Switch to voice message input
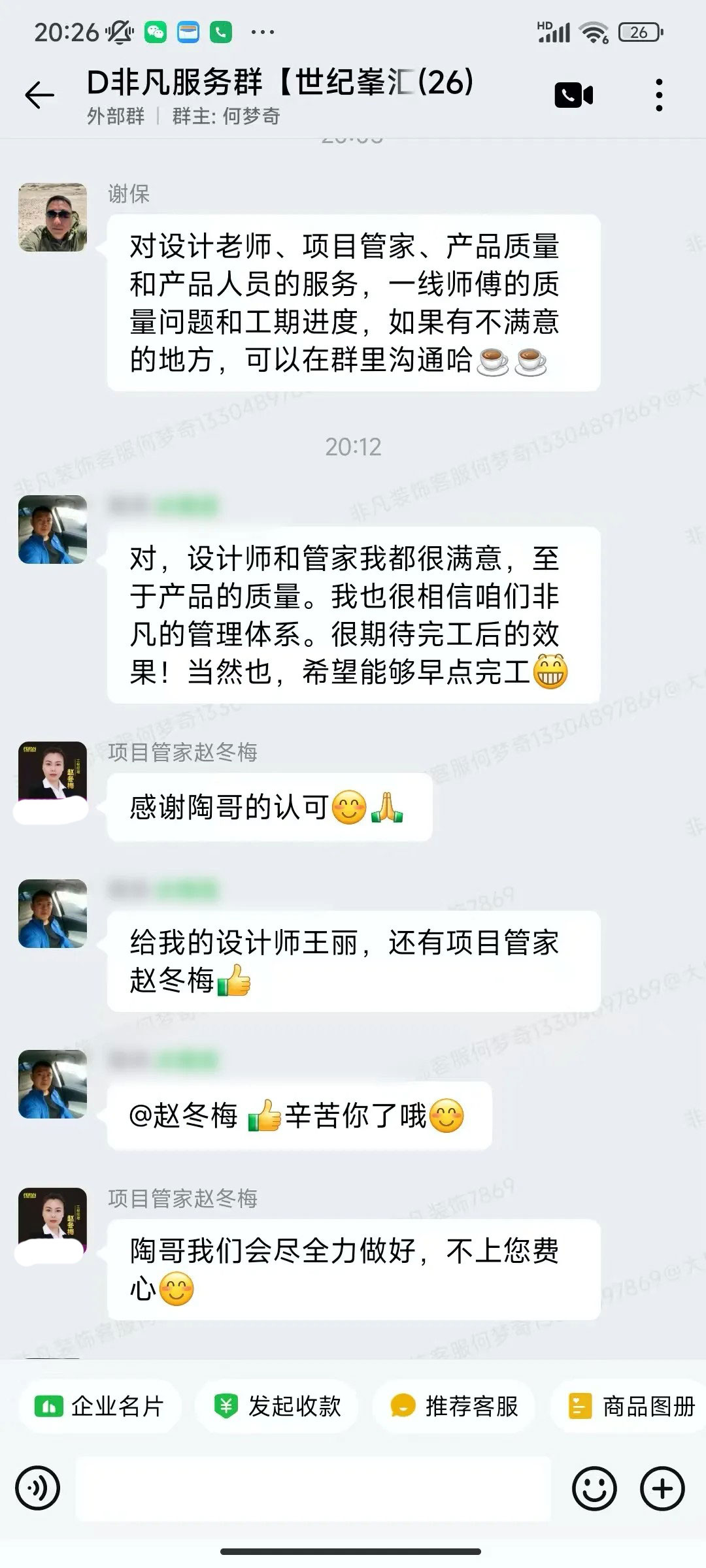Image resolution: width=706 pixels, height=1568 pixels. click(38, 1489)
